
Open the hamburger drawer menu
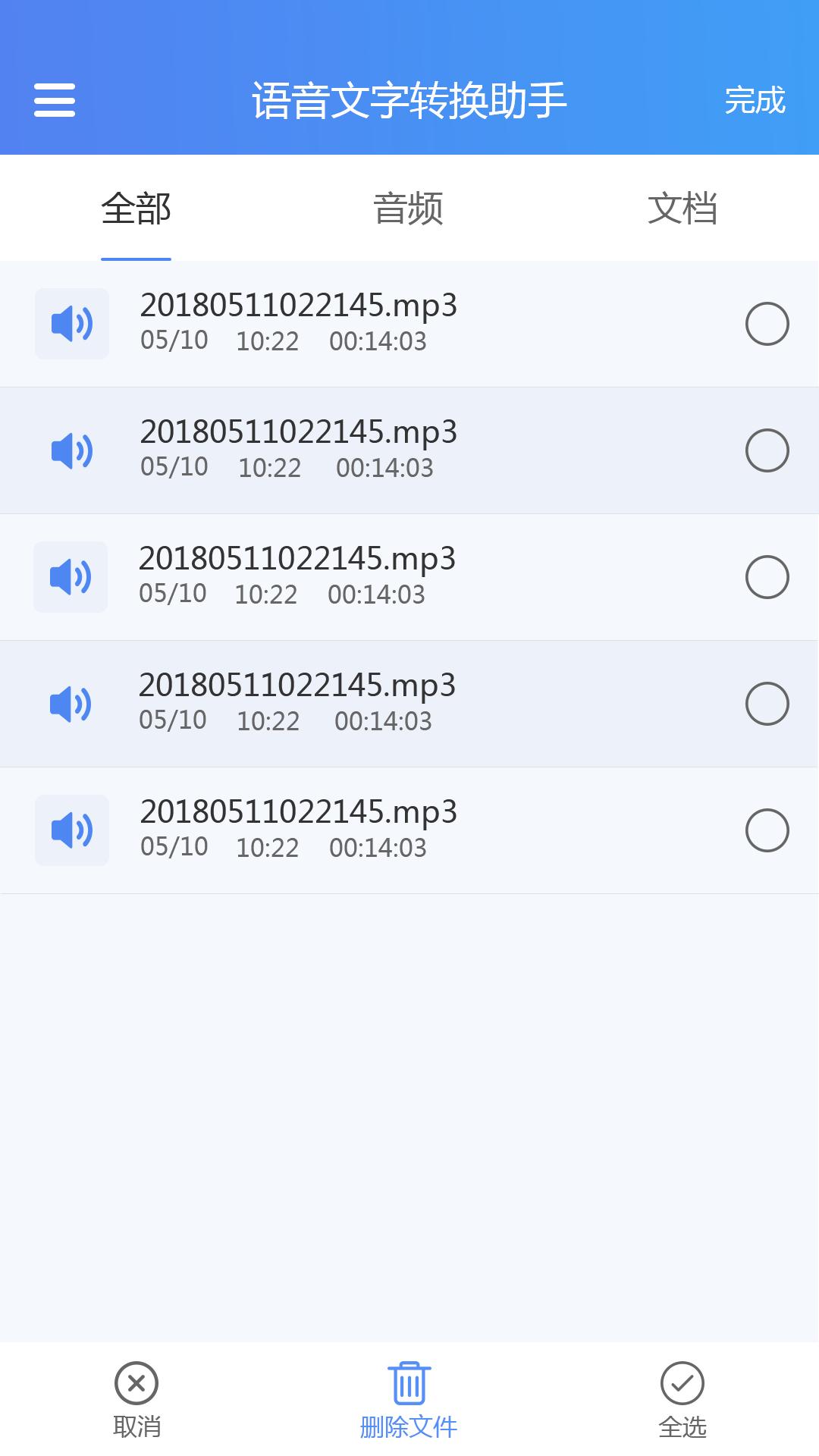pos(55,100)
